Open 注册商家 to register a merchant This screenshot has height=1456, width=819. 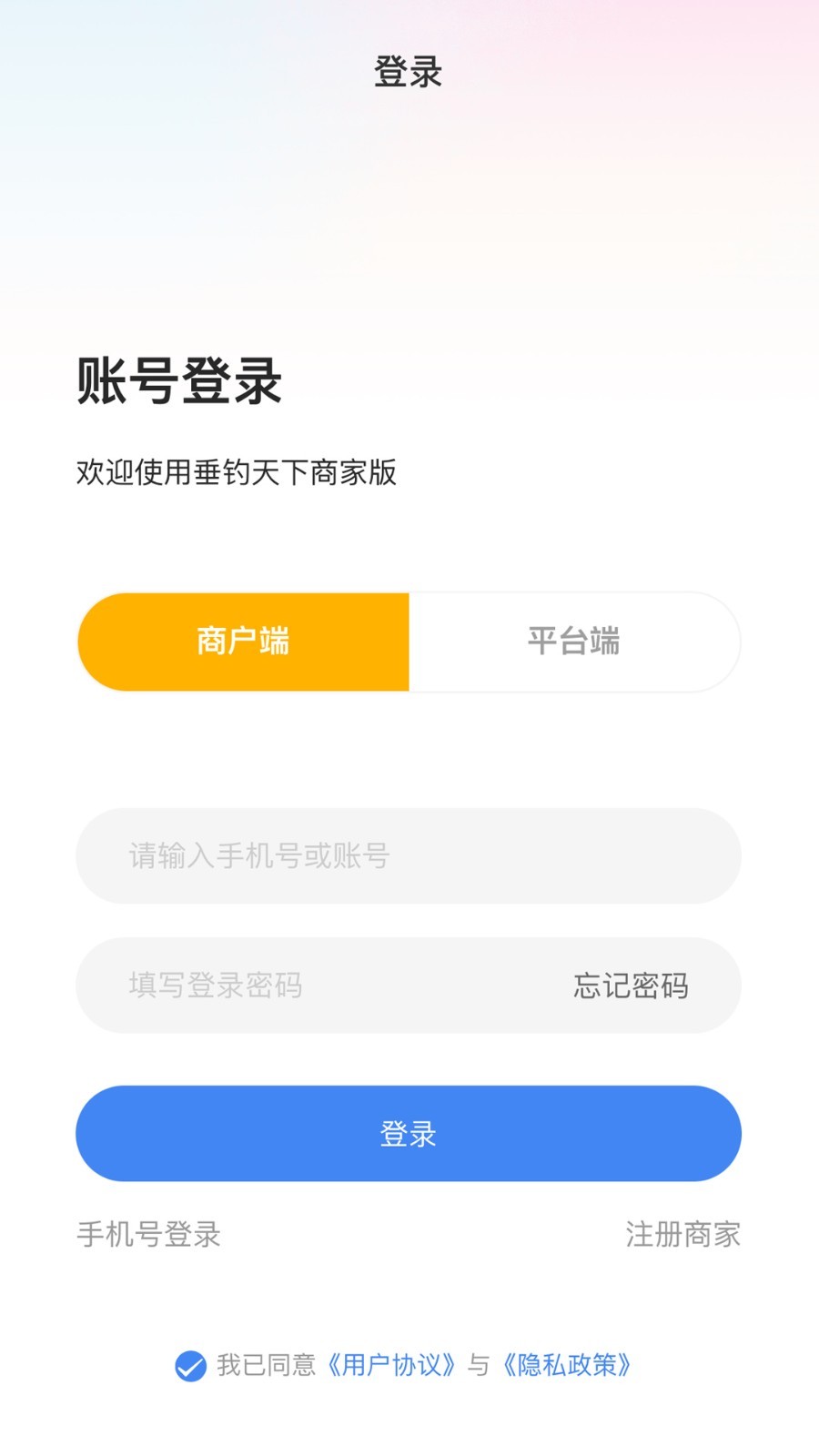(682, 1235)
